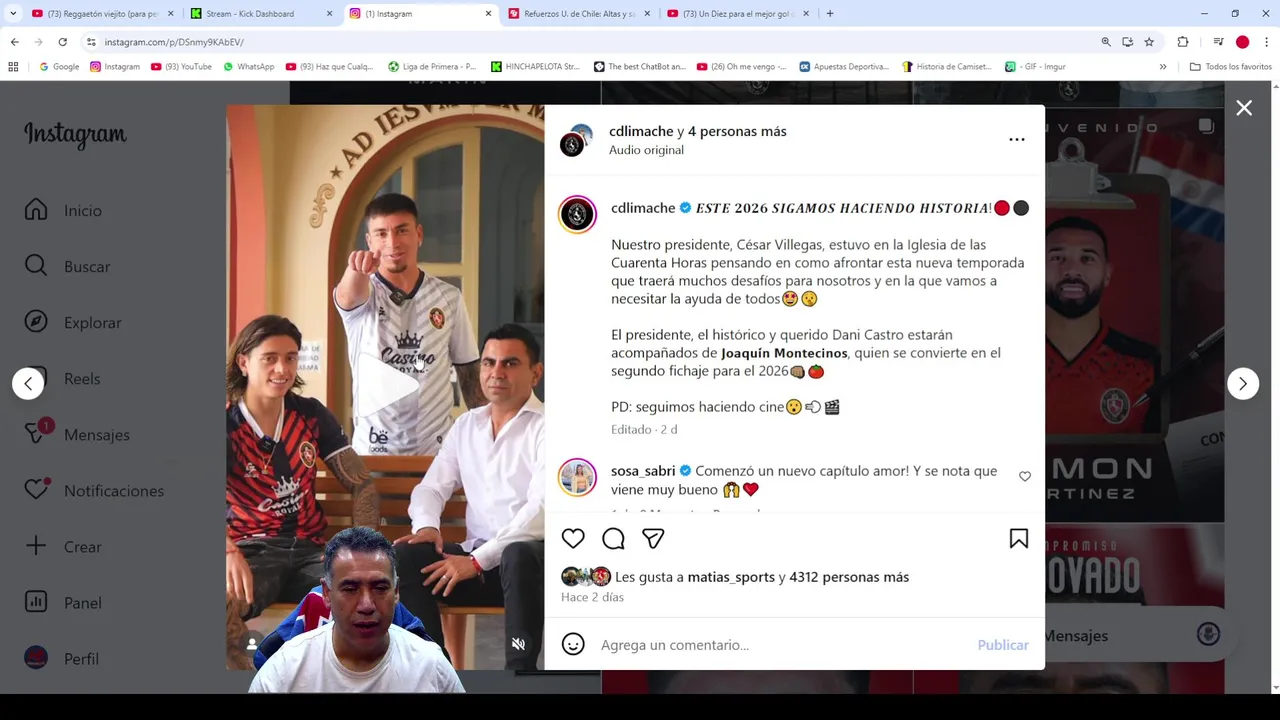Save the post with the bookmark icon
Screen dimensions: 1280x720
(1018, 539)
